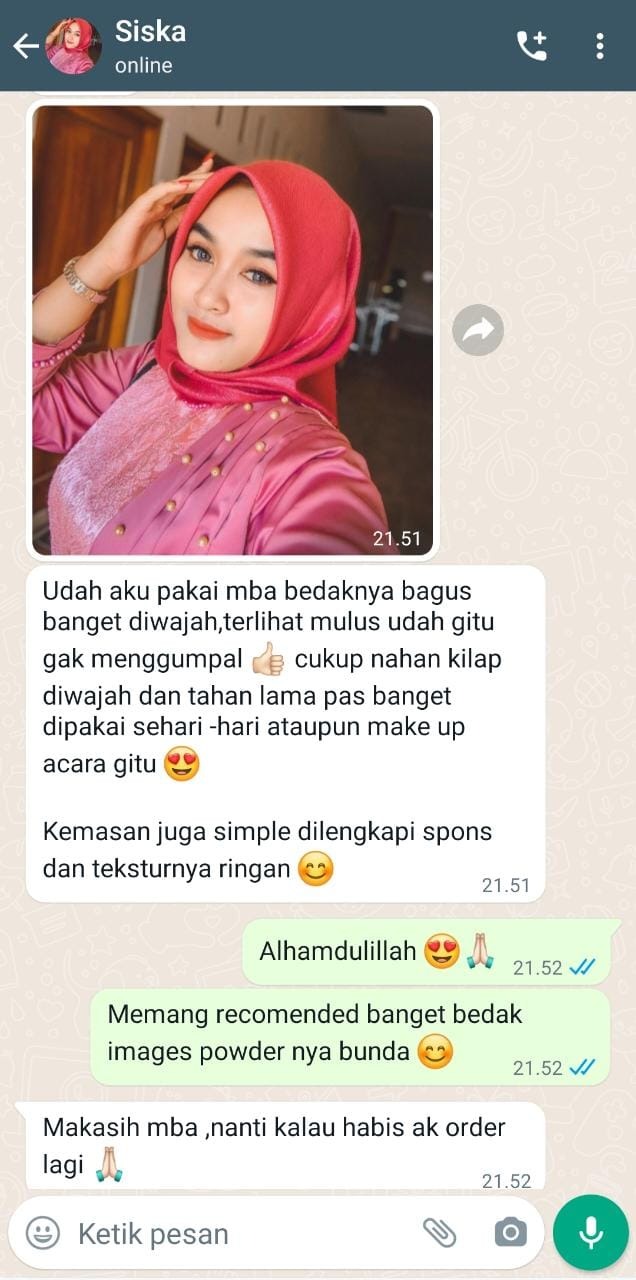Open Siska's contact info from header

pos(150,46)
